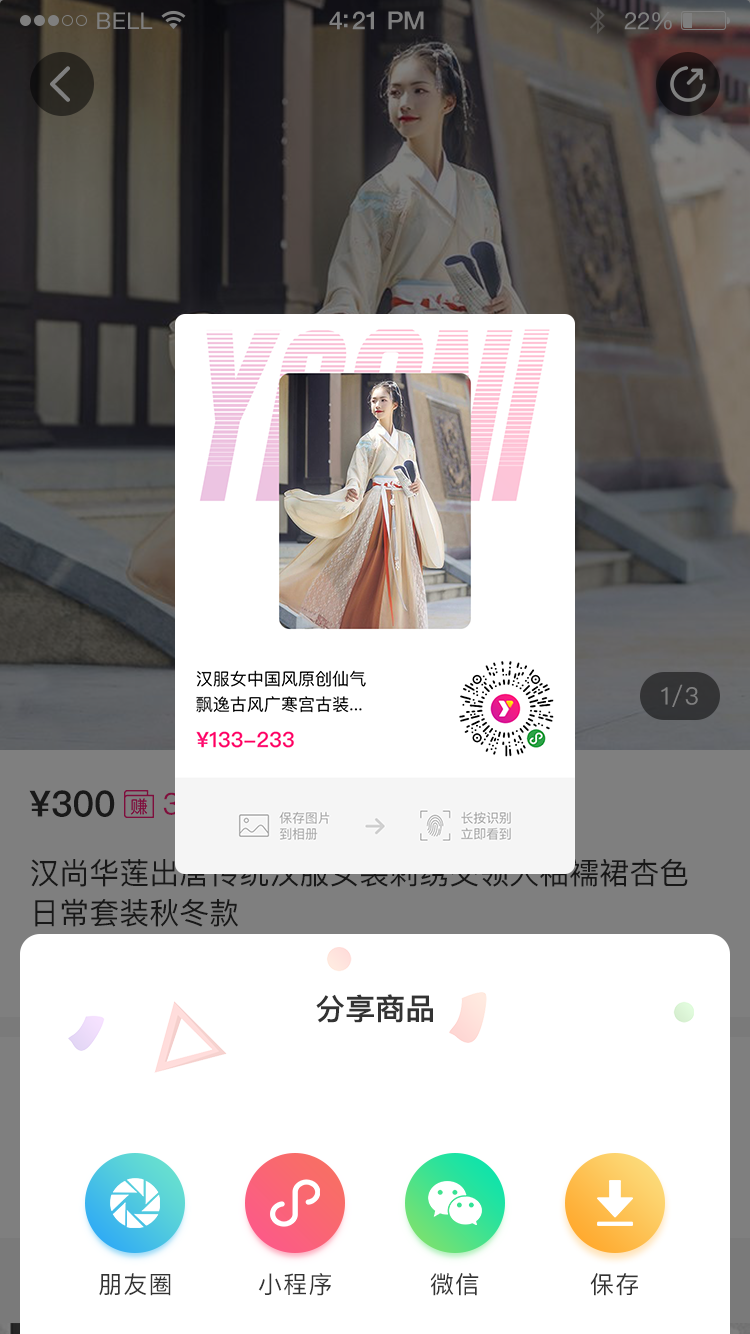The width and height of the screenshot is (750, 1334).
Task: Share via 小程序 mini program
Action: coord(295,1203)
